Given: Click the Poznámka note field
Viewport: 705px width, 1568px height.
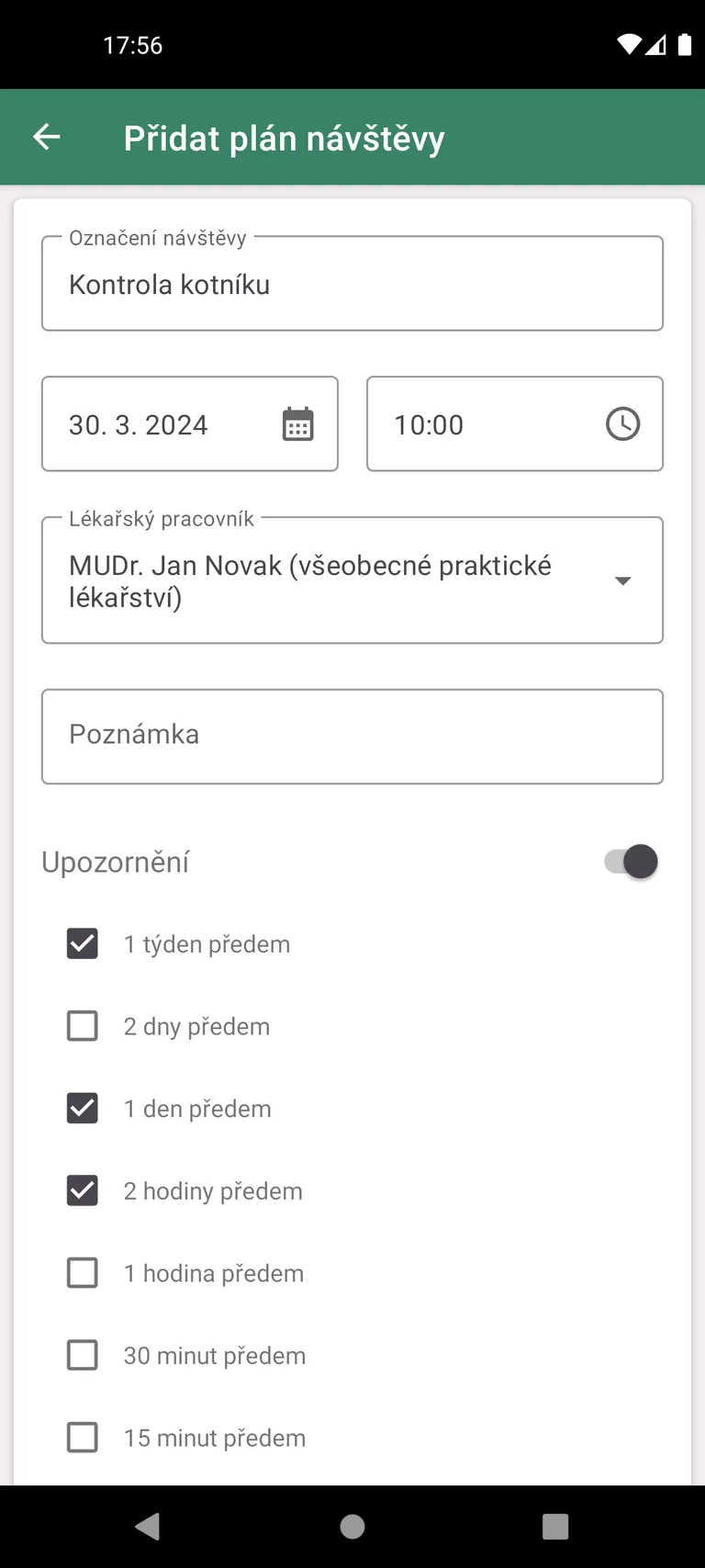Looking at the screenshot, I should tap(352, 735).
